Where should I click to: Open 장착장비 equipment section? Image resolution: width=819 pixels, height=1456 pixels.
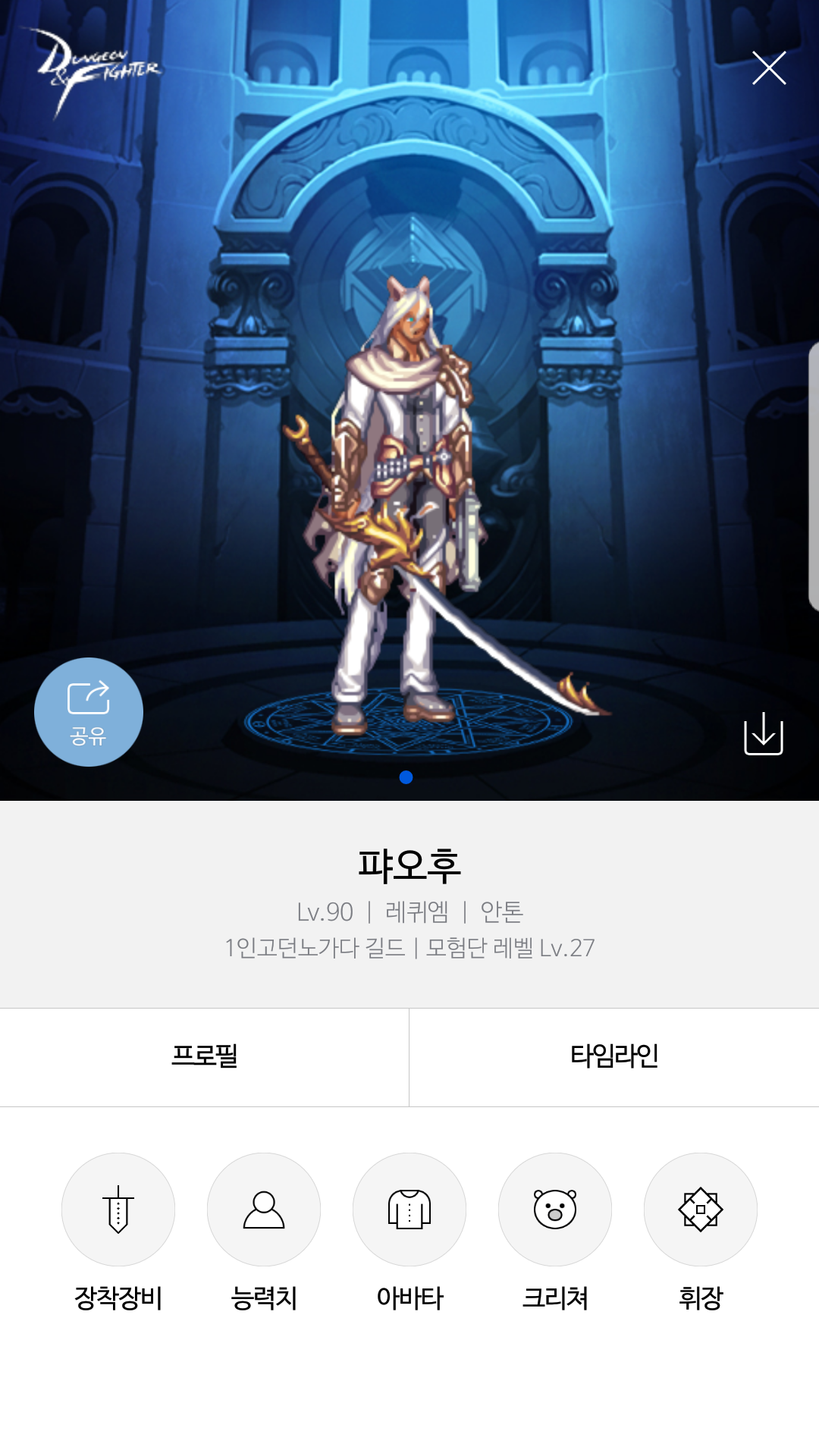pyautogui.click(x=118, y=1210)
